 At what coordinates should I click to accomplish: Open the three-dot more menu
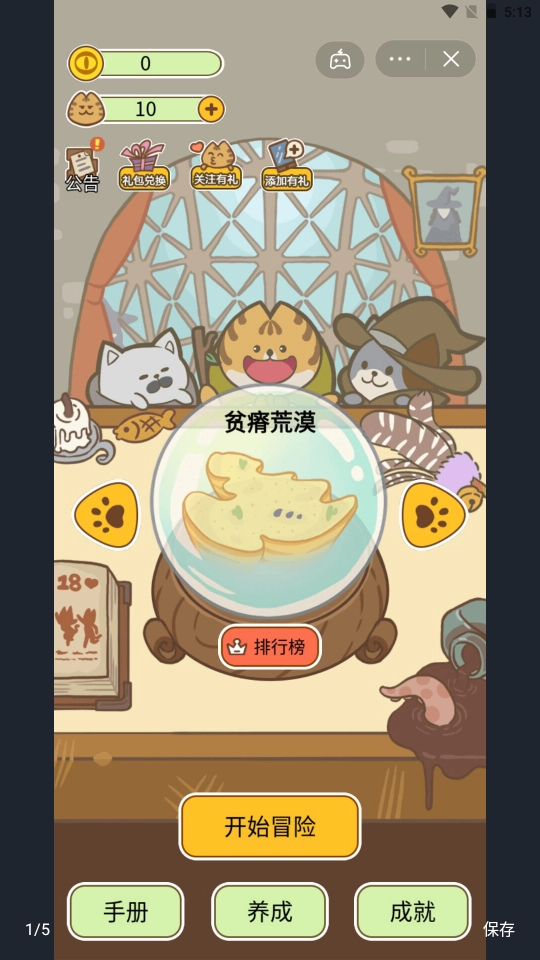point(400,59)
